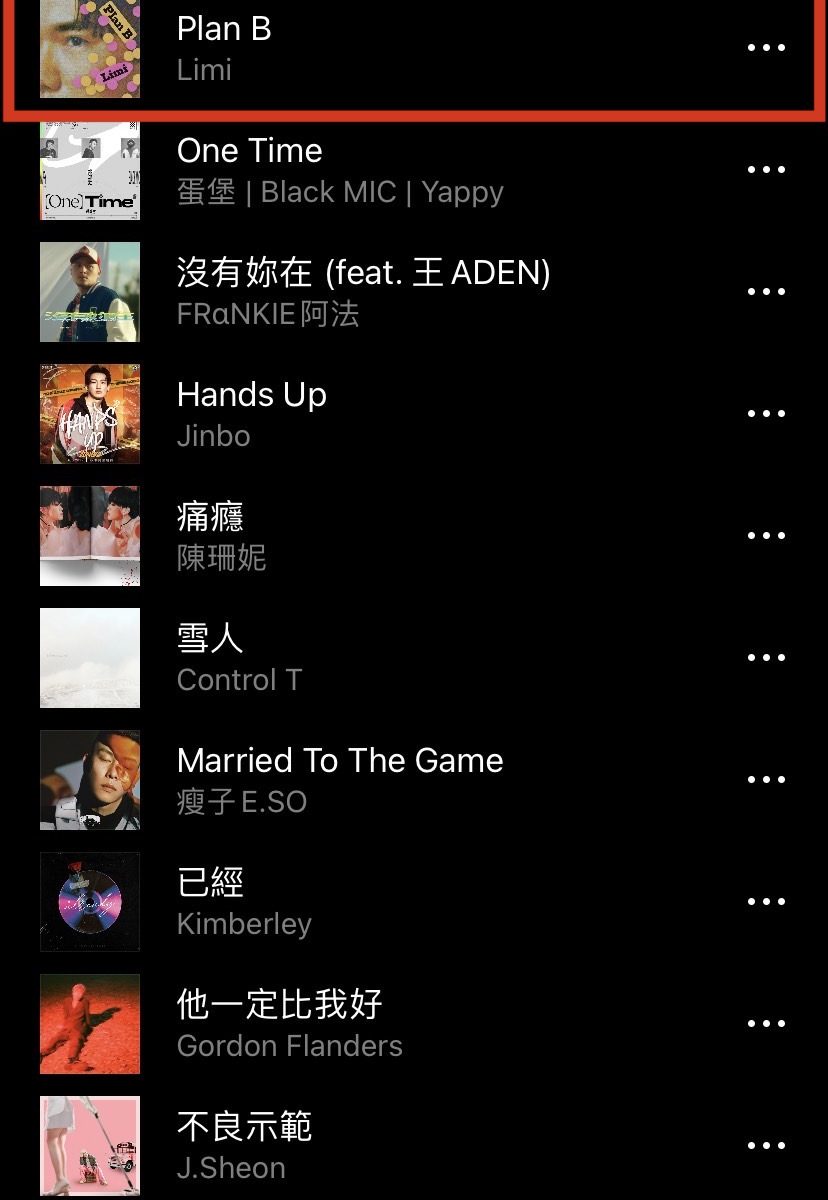Open more options for 痛癮
Image resolution: width=828 pixels, height=1200 pixels.
pos(766,535)
